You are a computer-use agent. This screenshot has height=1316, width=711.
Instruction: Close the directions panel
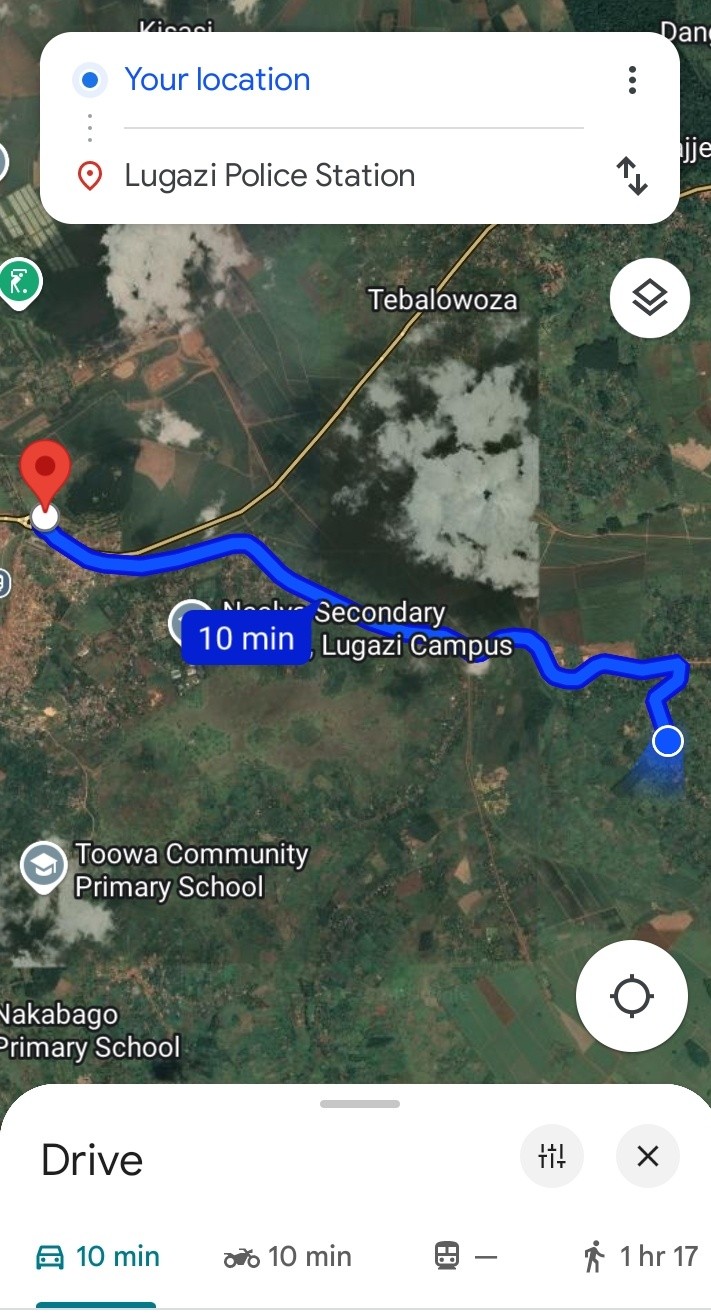click(x=648, y=1157)
